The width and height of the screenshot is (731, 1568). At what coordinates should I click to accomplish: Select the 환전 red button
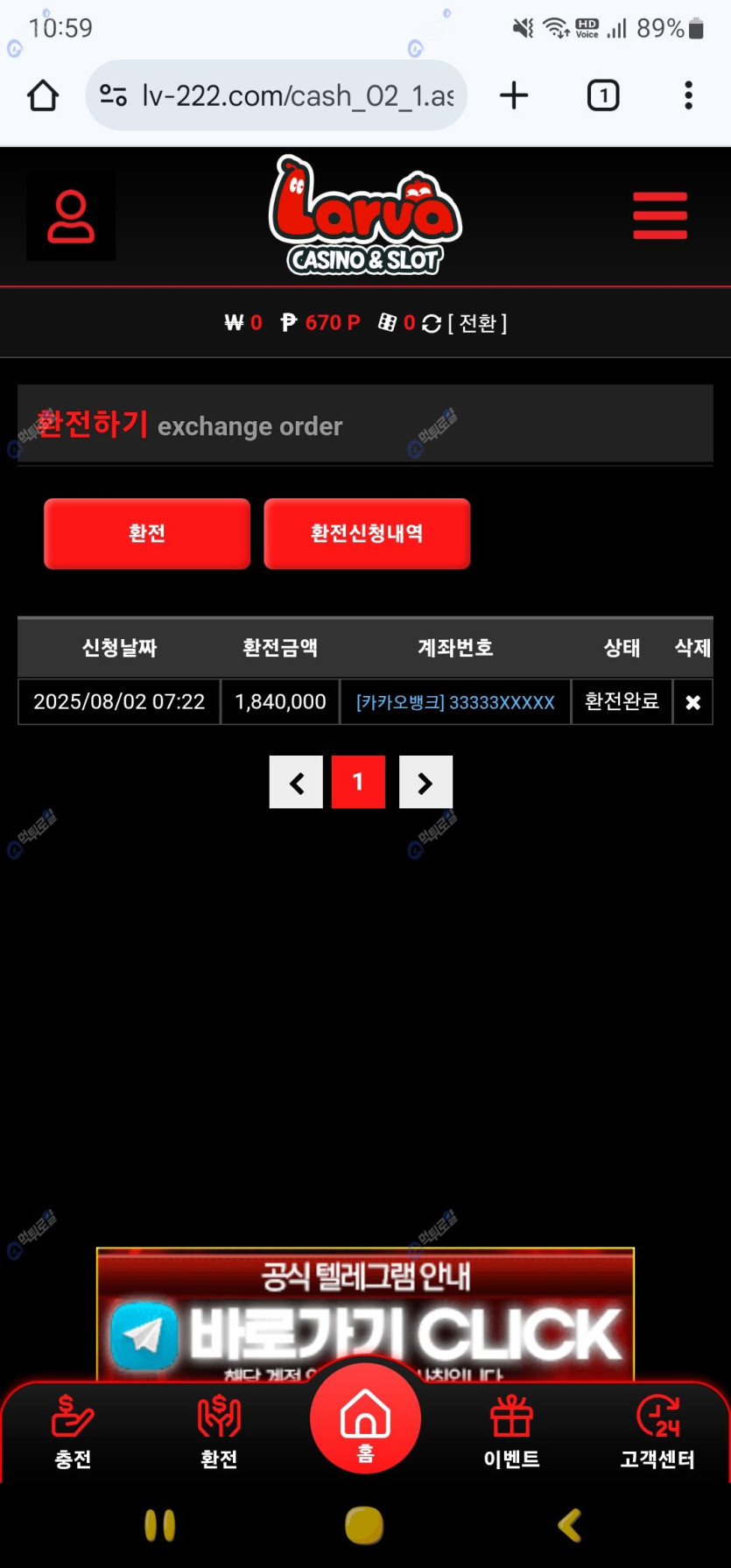[147, 533]
